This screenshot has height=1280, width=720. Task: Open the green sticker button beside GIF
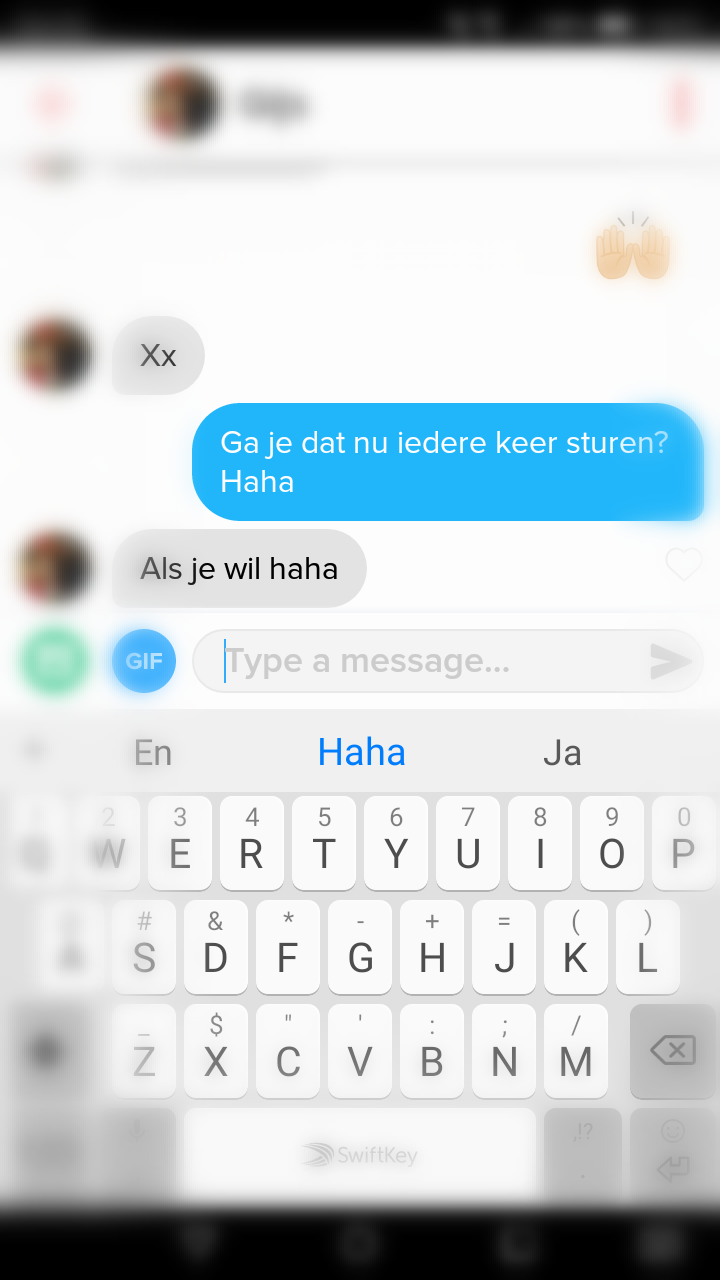[x=54, y=661]
